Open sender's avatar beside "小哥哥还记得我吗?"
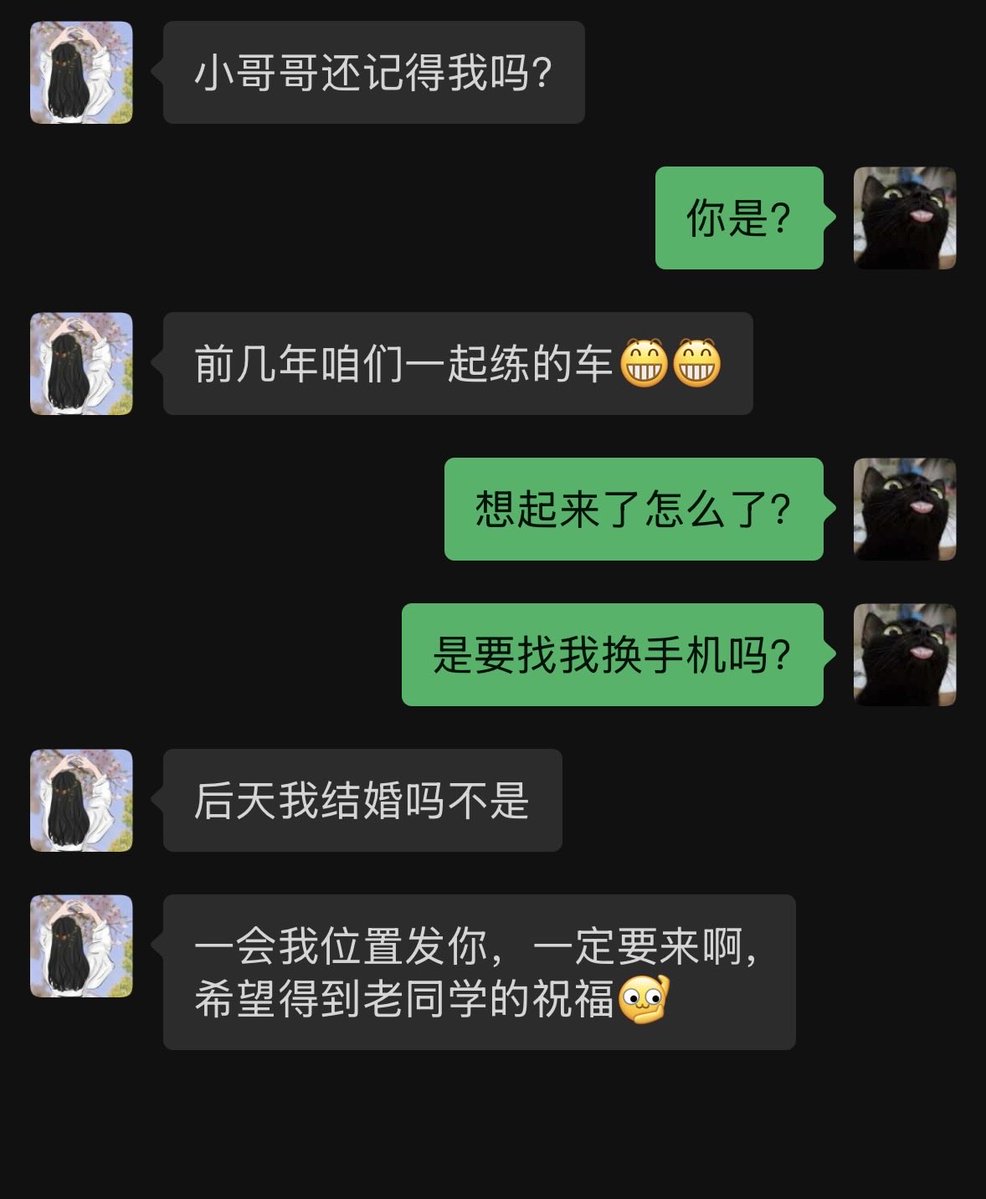 (81, 73)
